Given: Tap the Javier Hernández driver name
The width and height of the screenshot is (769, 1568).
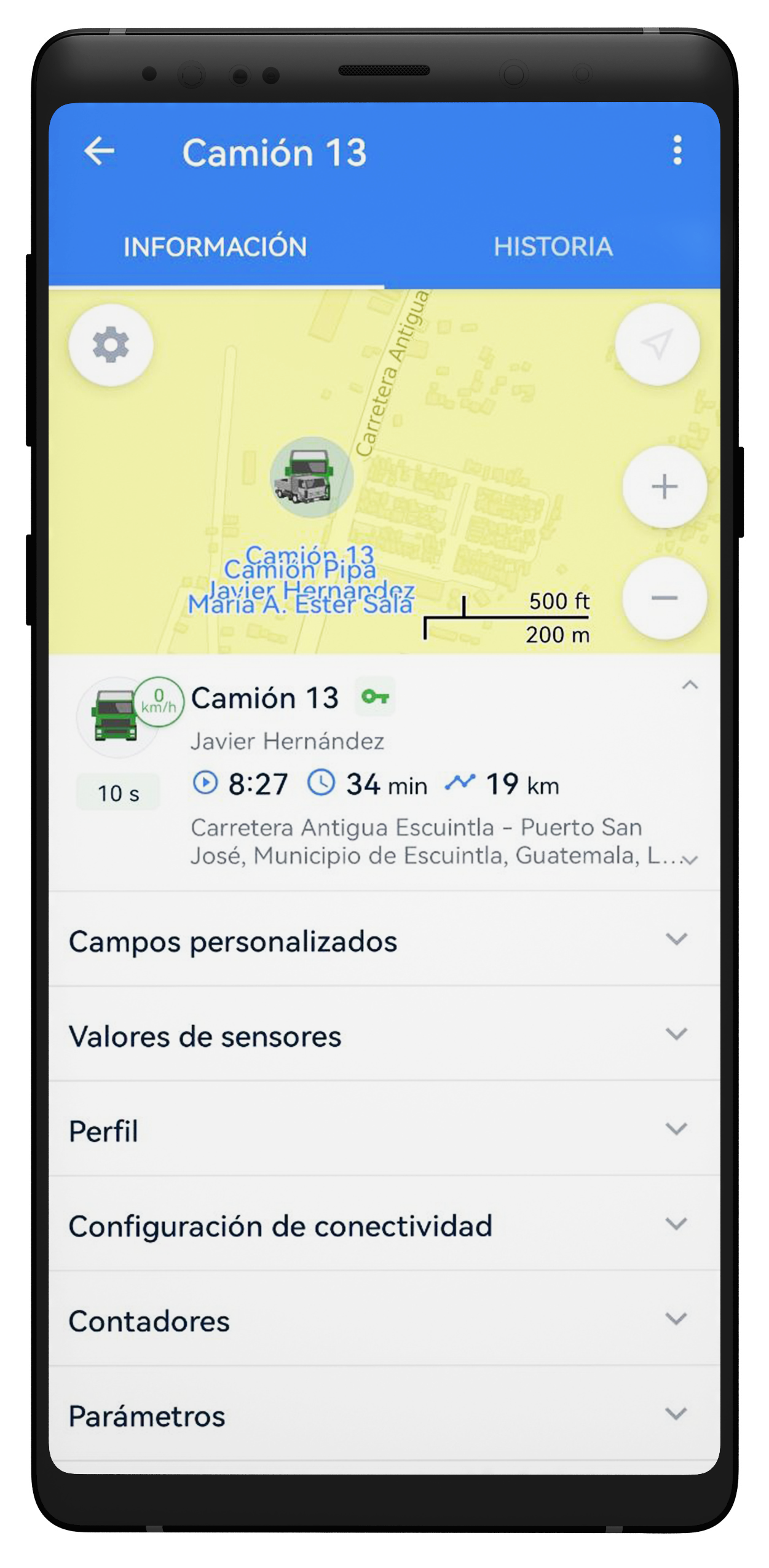Looking at the screenshot, I should pyautogui.click(x=289, y=741).
